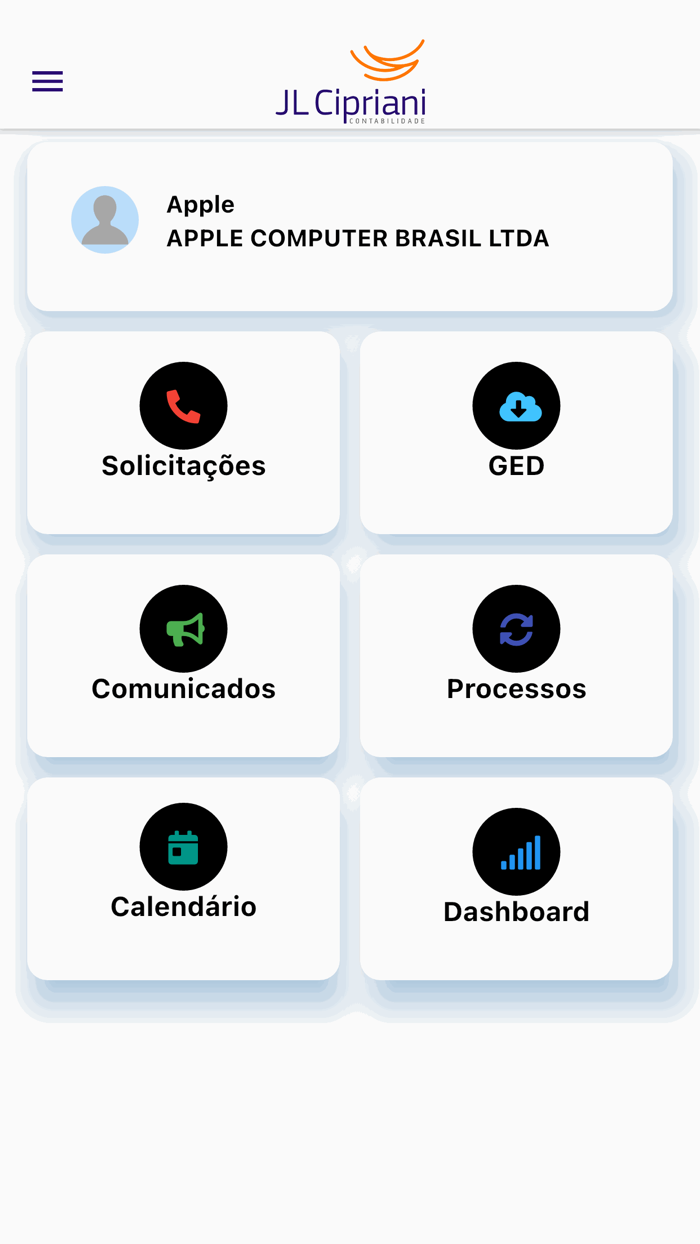Open the Apple Computer Brasil profile card
This screenshot has height=1244, width=700.
tap(350, 225)
